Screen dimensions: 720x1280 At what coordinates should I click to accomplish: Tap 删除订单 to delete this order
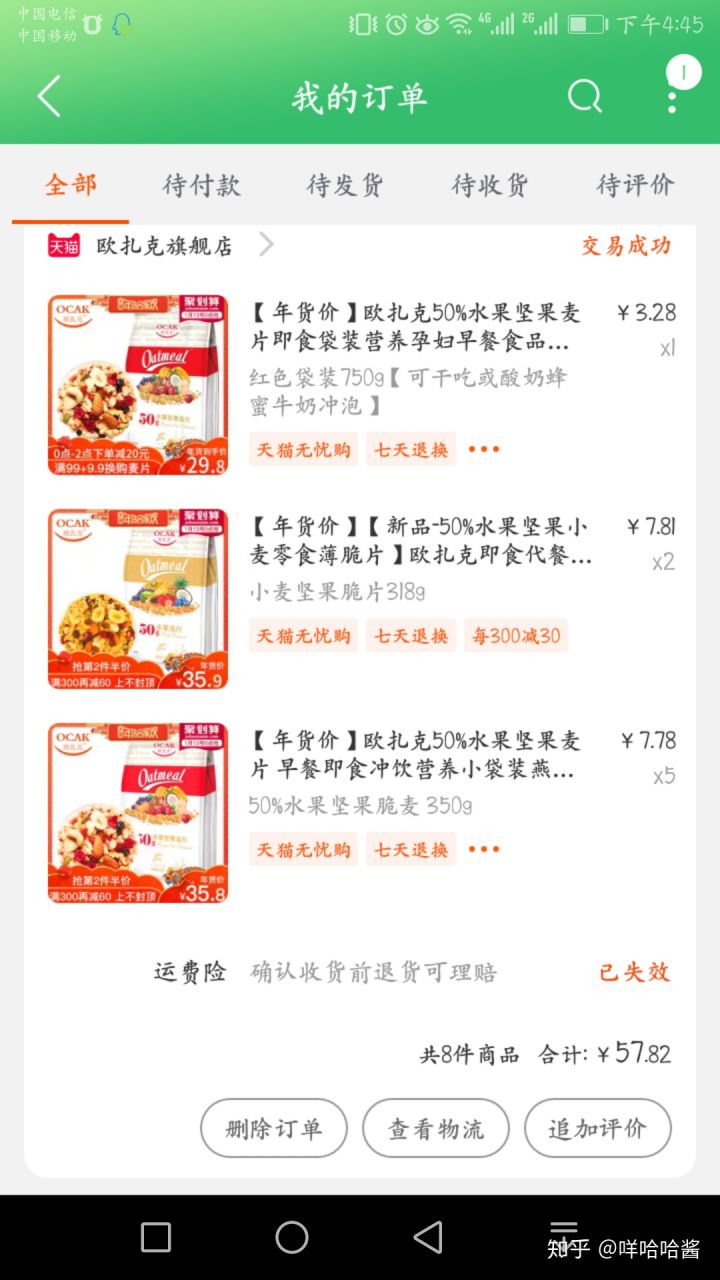click(x=274, y=1129)
